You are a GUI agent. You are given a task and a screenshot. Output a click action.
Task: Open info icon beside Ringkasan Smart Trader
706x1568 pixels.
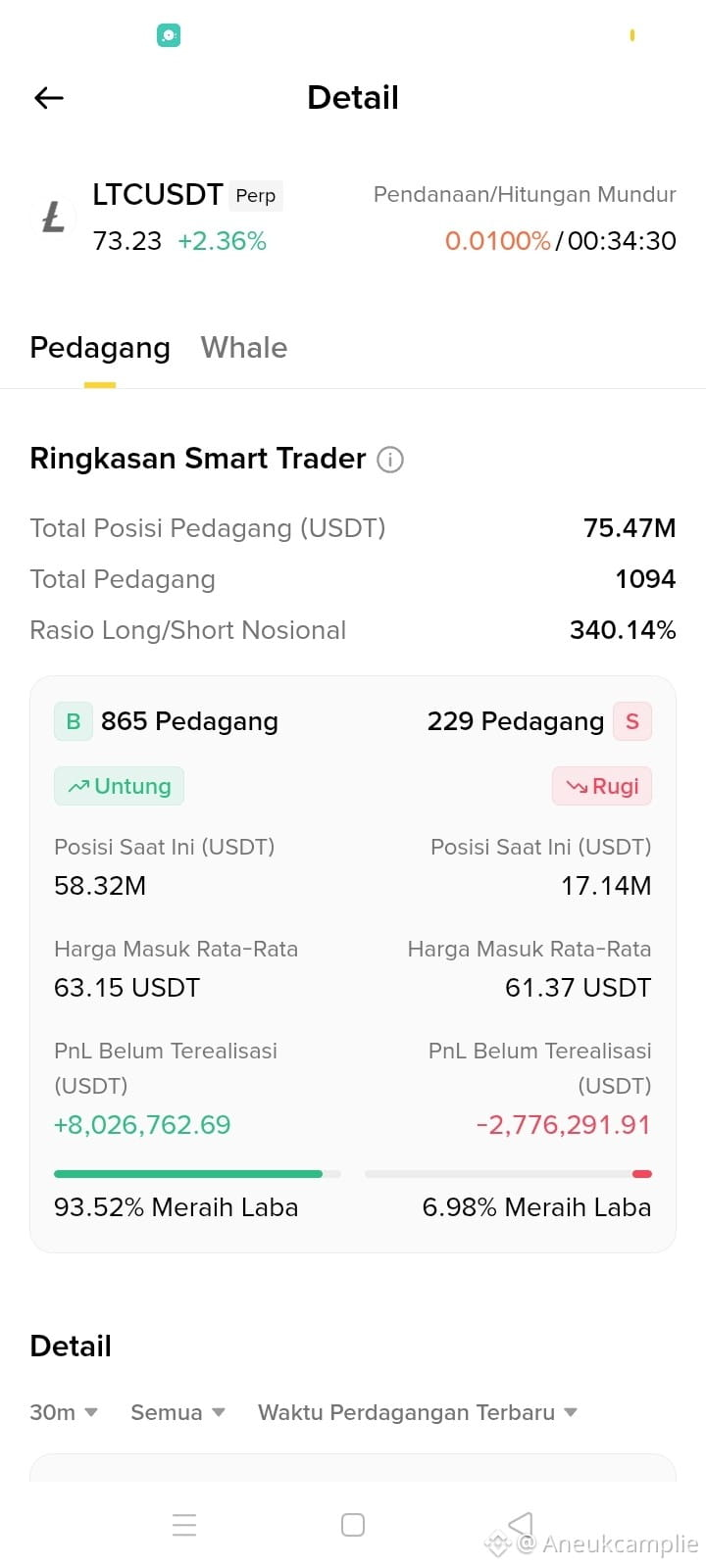point(390,460)
